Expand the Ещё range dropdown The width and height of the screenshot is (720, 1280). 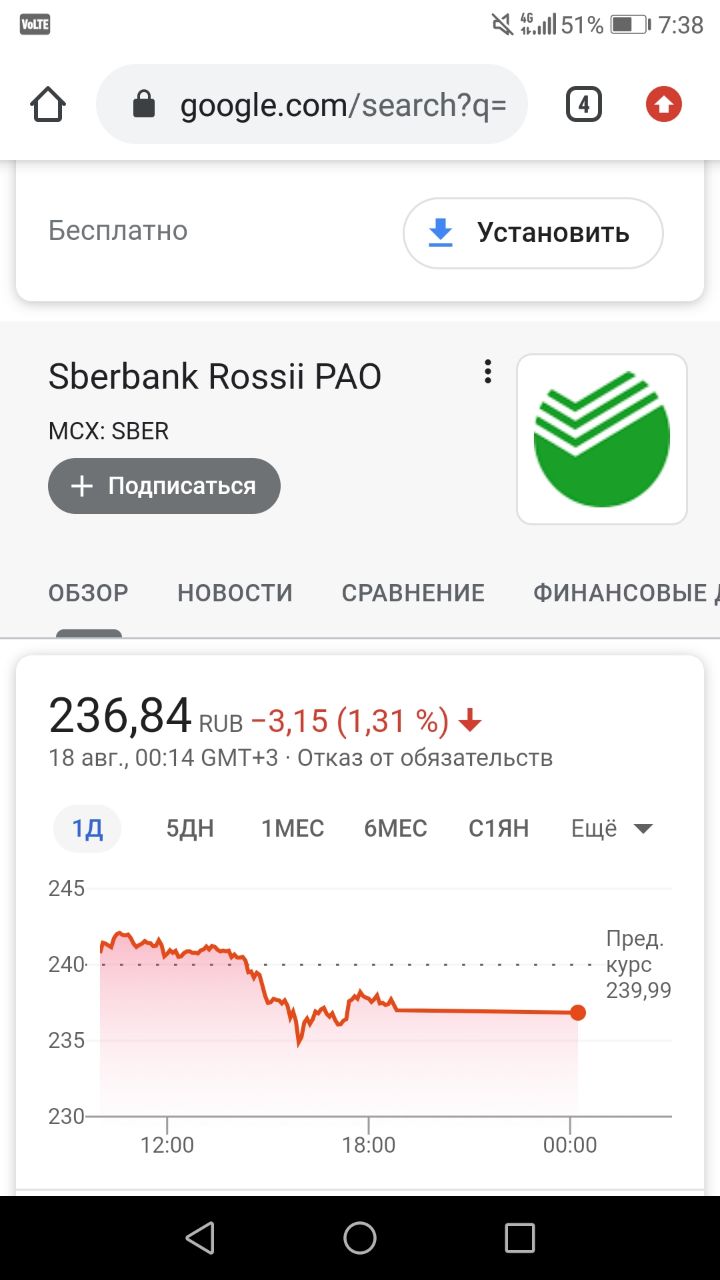(x=611, y=829)
